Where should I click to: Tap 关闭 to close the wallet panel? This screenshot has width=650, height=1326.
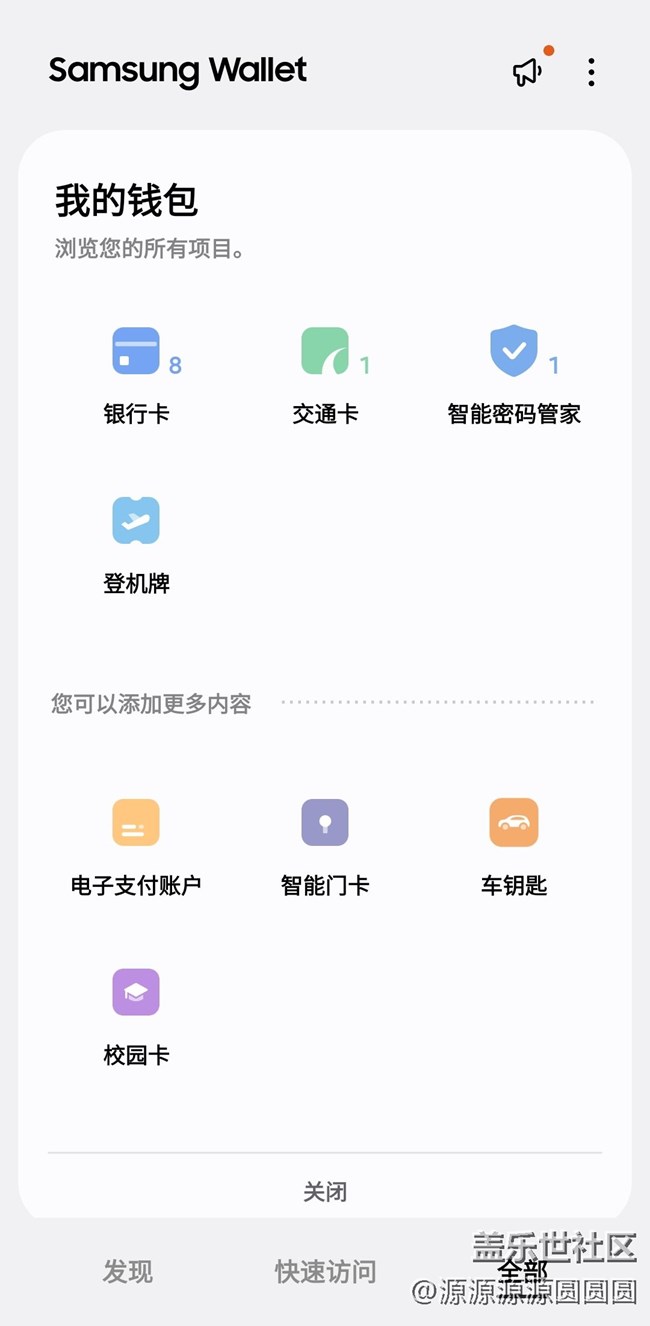tap(325, 1191)
